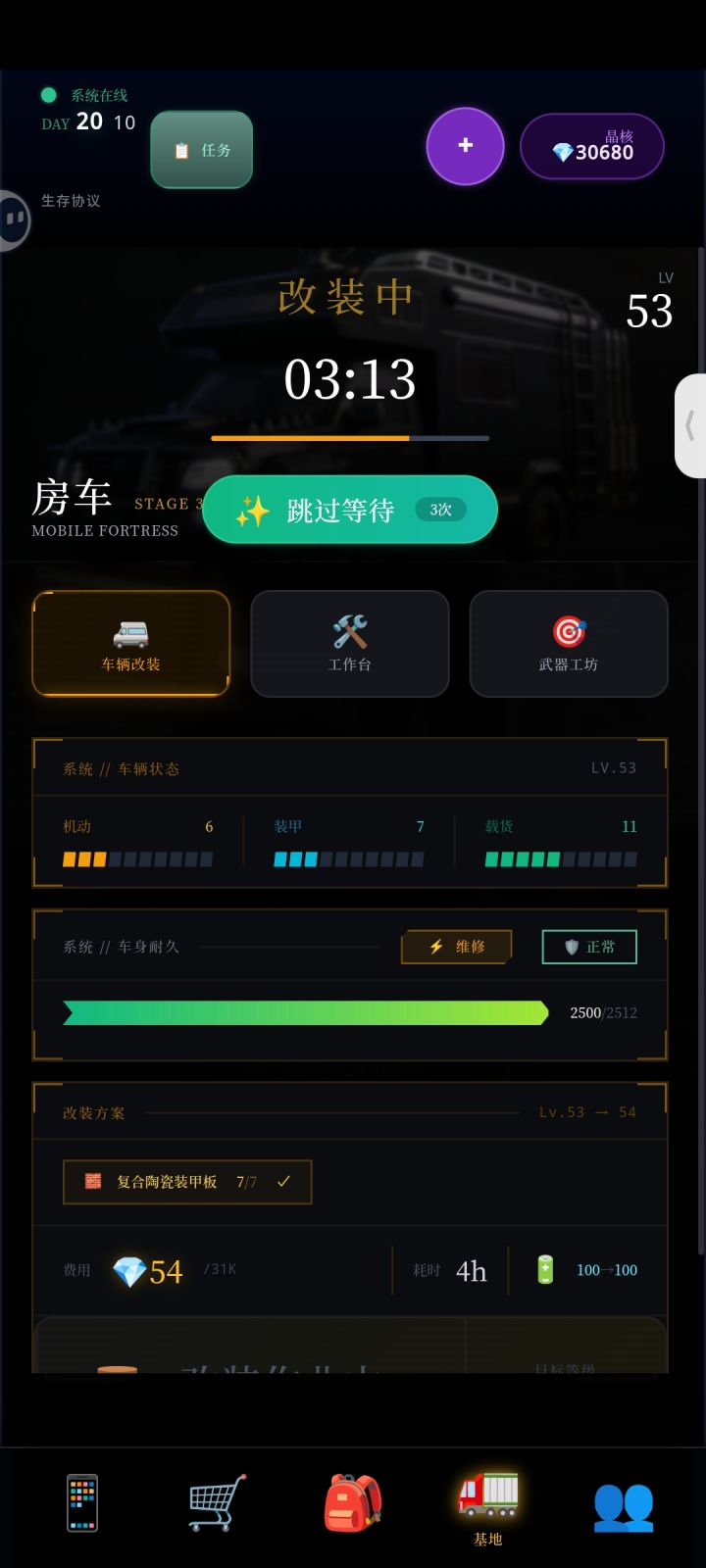Tap 跳过等待 to skip the wait timer
Viewport: 706px width, 1568px height.
tap(349, 510)
